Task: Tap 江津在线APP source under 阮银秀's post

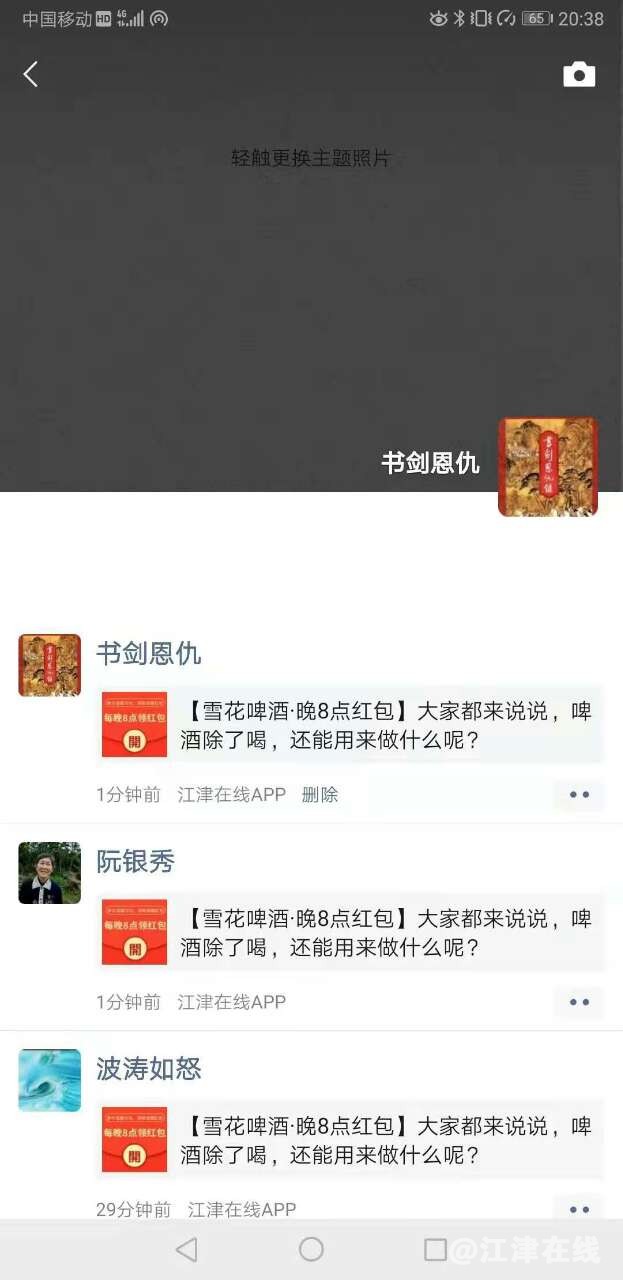Action: (232, 1002)
